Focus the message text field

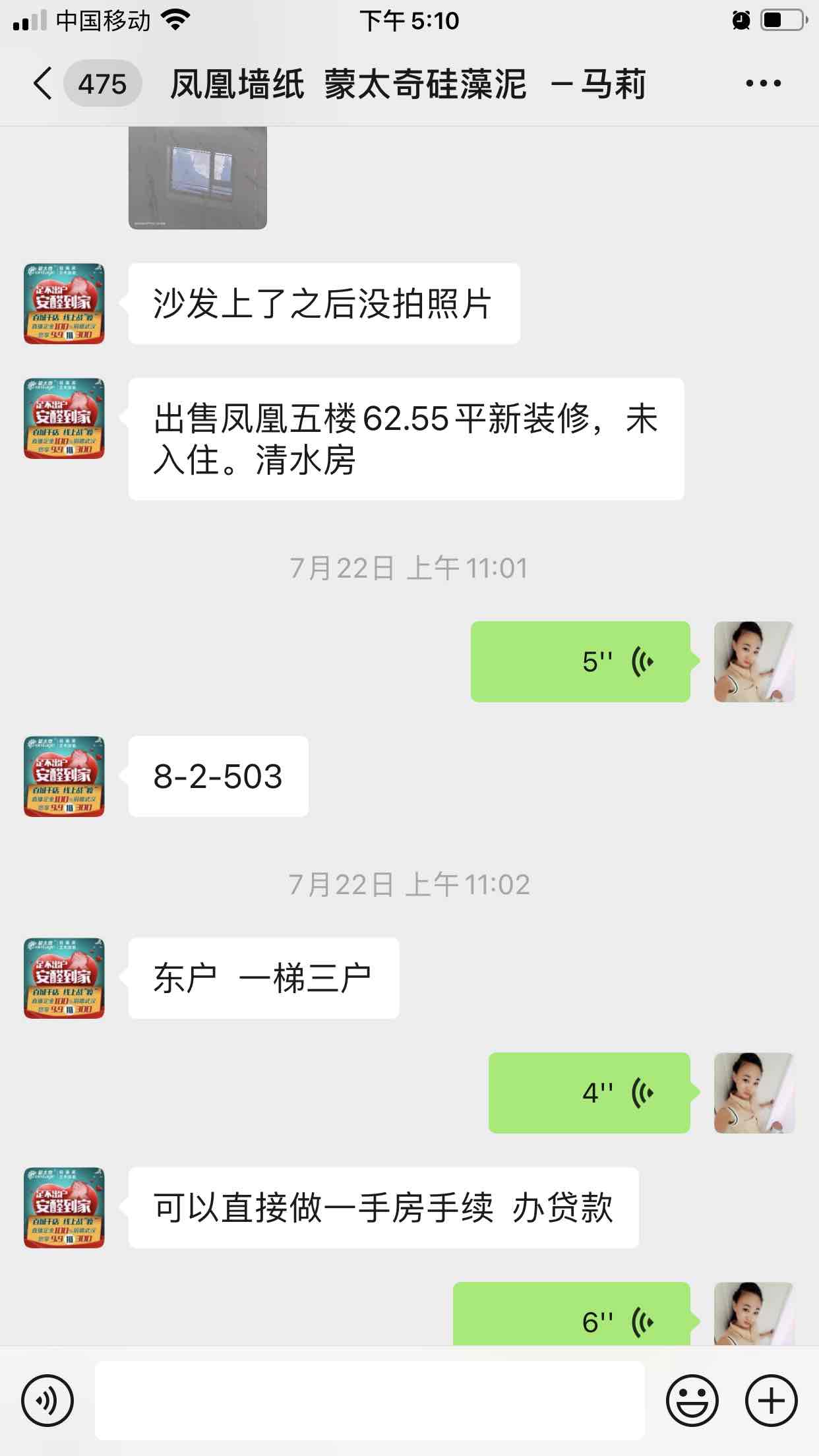point(369,1401)
